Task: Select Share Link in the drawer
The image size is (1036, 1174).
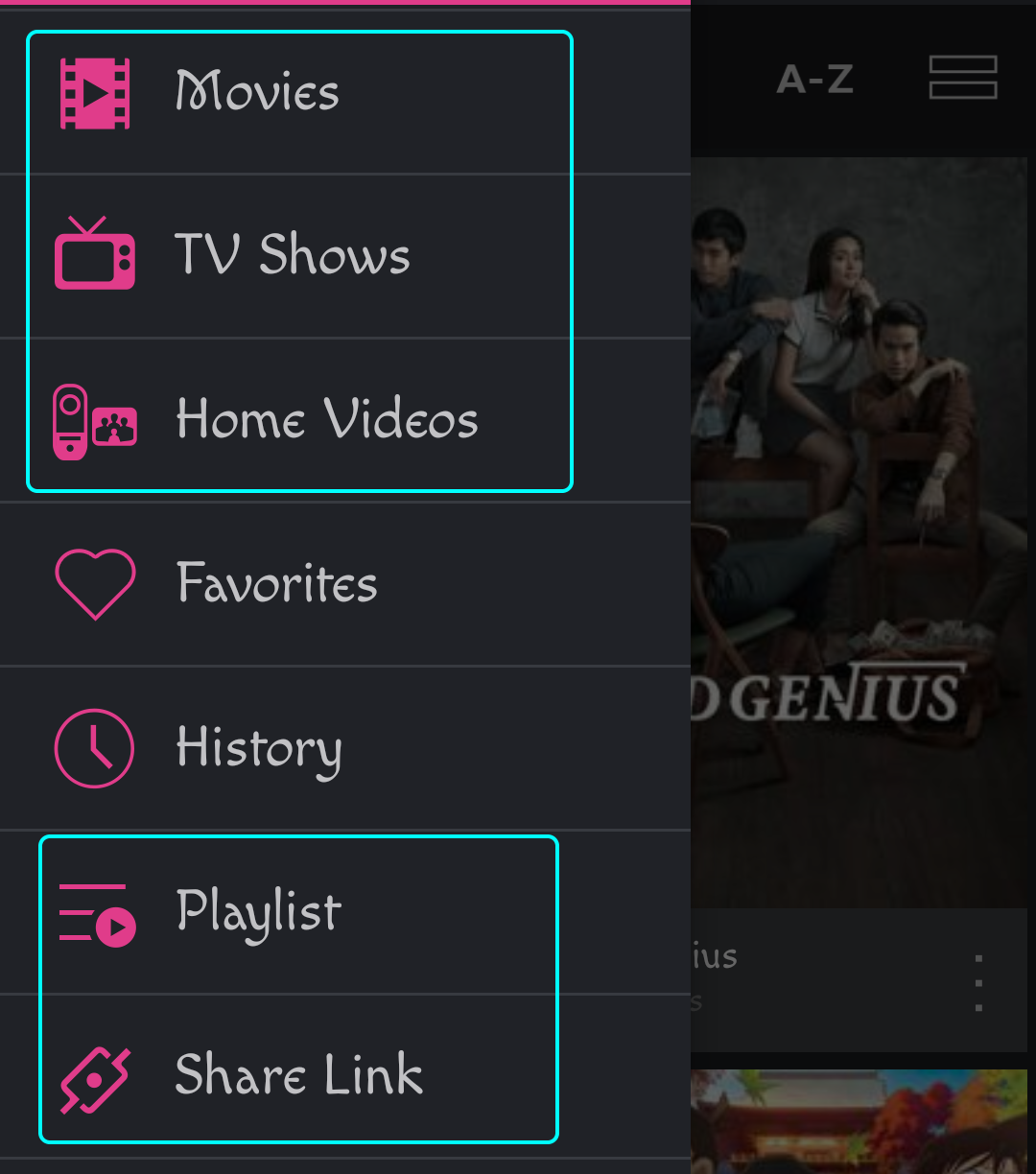Action: pos(297,1074)
